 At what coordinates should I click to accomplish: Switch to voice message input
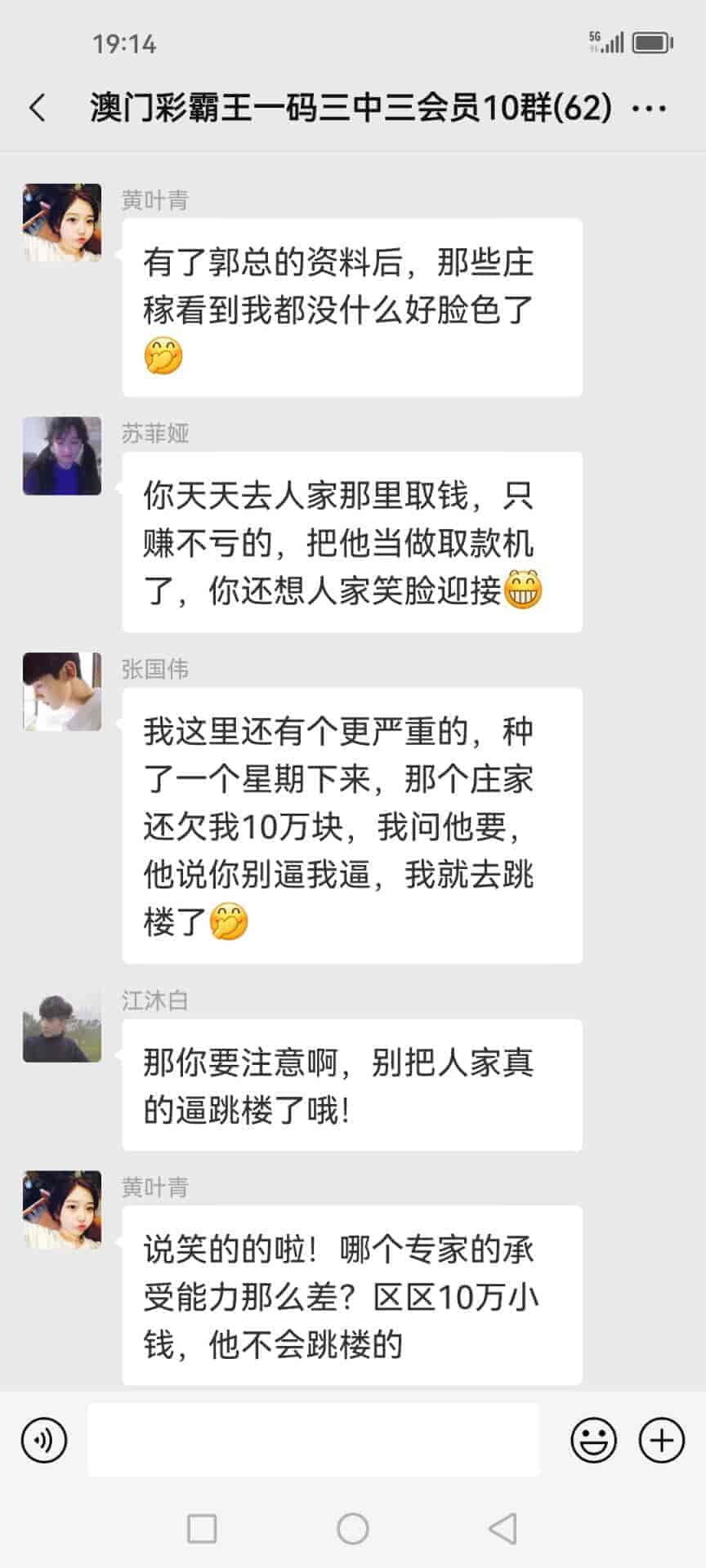44,1441
